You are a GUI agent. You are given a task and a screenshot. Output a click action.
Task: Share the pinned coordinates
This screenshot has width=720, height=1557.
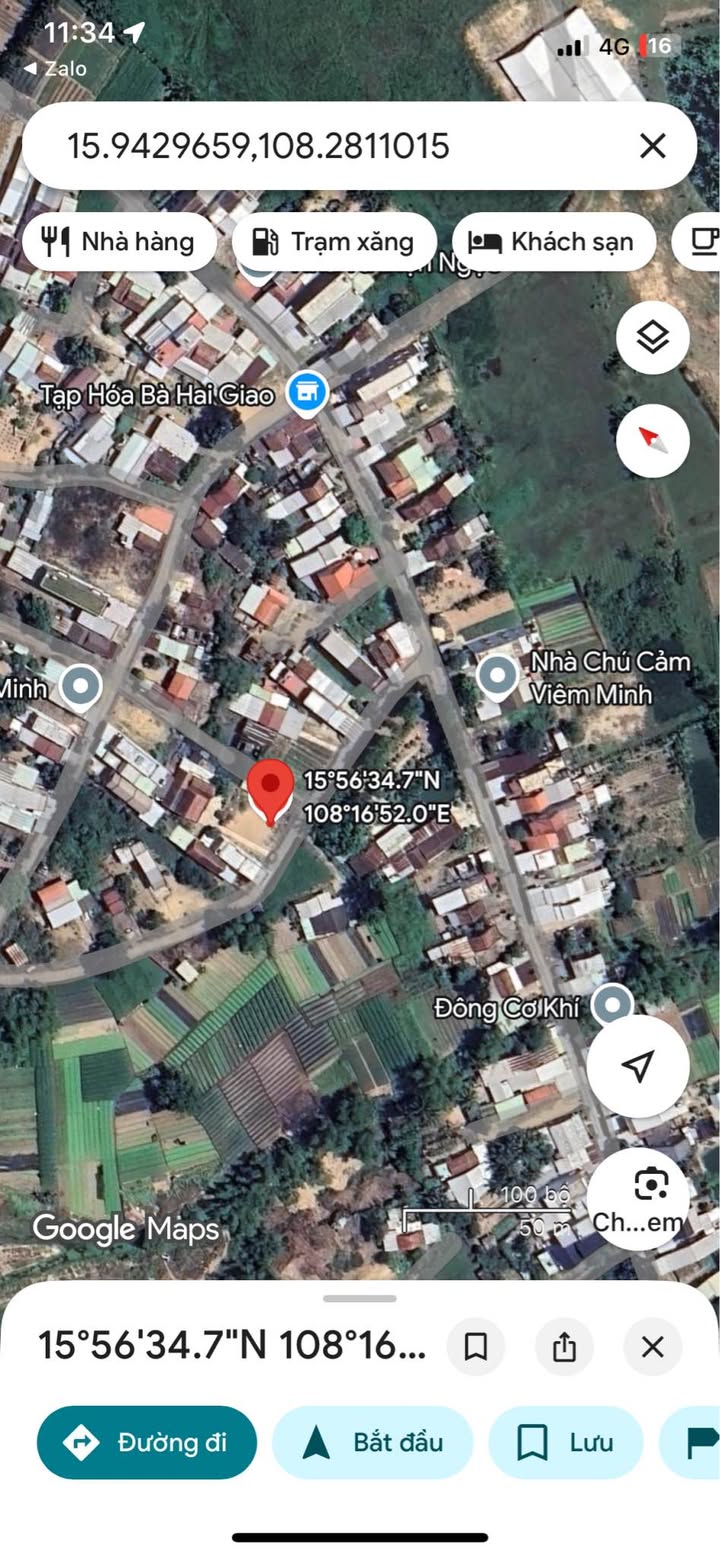564,1347
